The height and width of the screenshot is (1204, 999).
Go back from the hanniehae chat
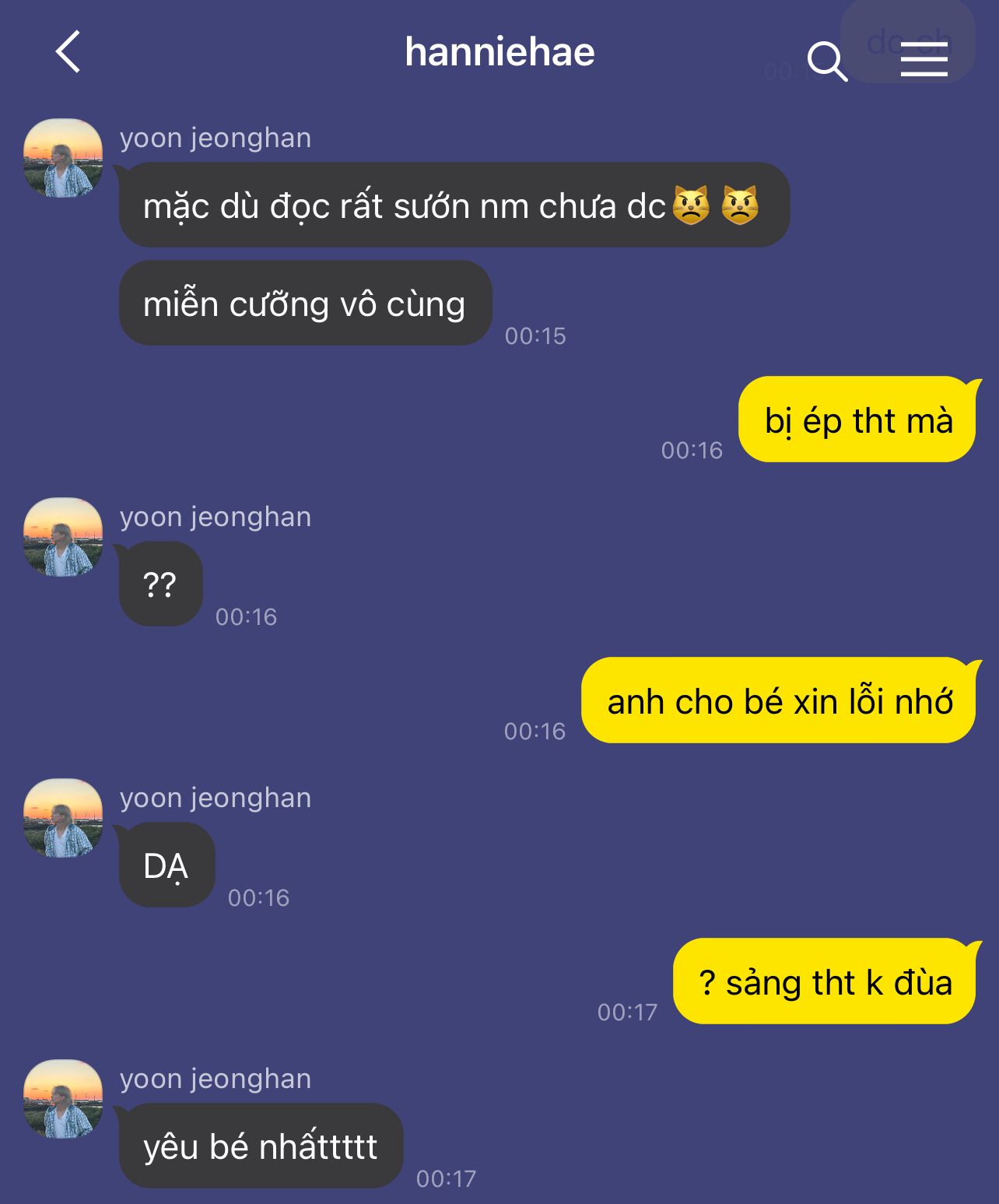click(x=68, y=52)
